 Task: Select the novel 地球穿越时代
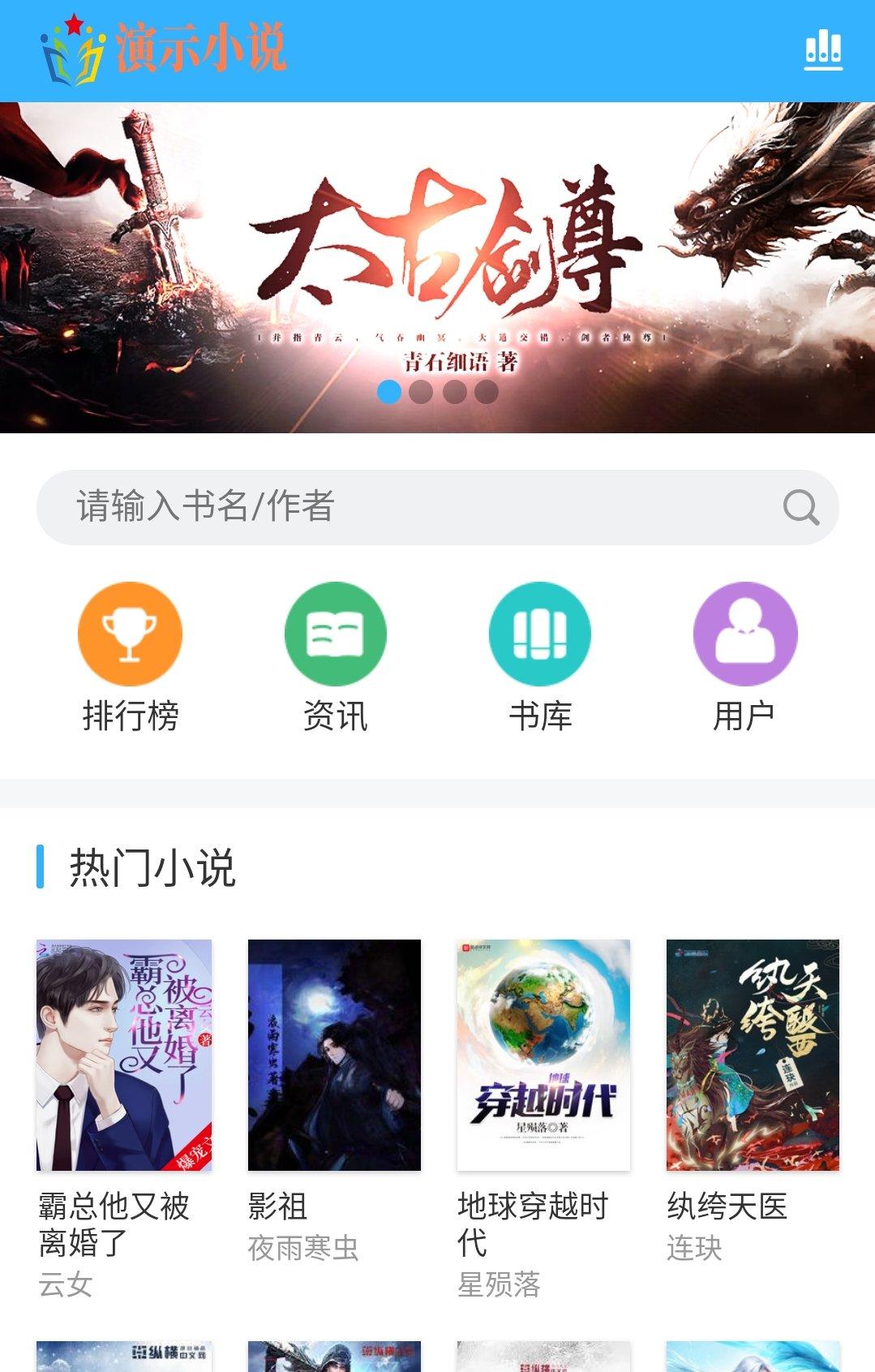(x=543, y=1055)
